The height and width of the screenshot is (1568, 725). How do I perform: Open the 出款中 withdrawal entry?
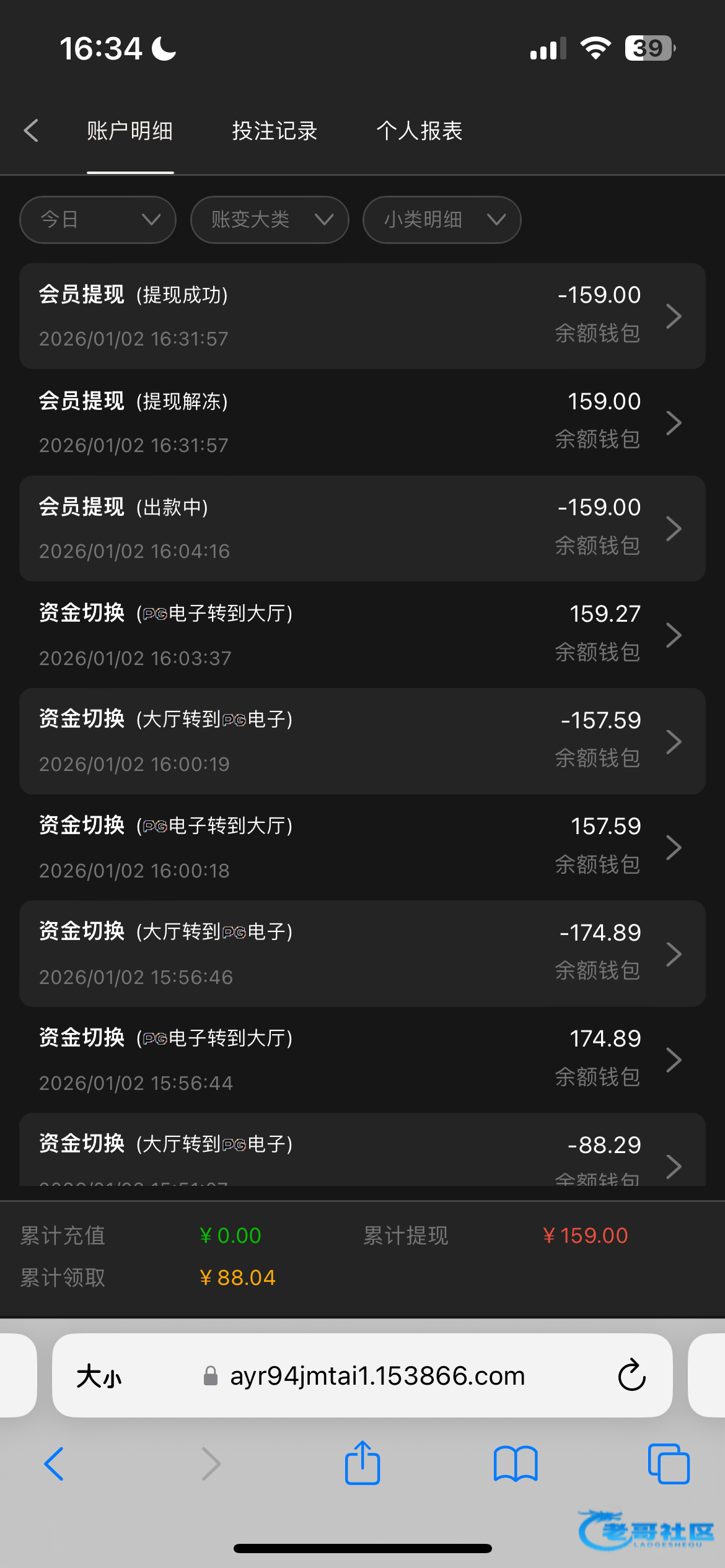click(x=362, y=529)
